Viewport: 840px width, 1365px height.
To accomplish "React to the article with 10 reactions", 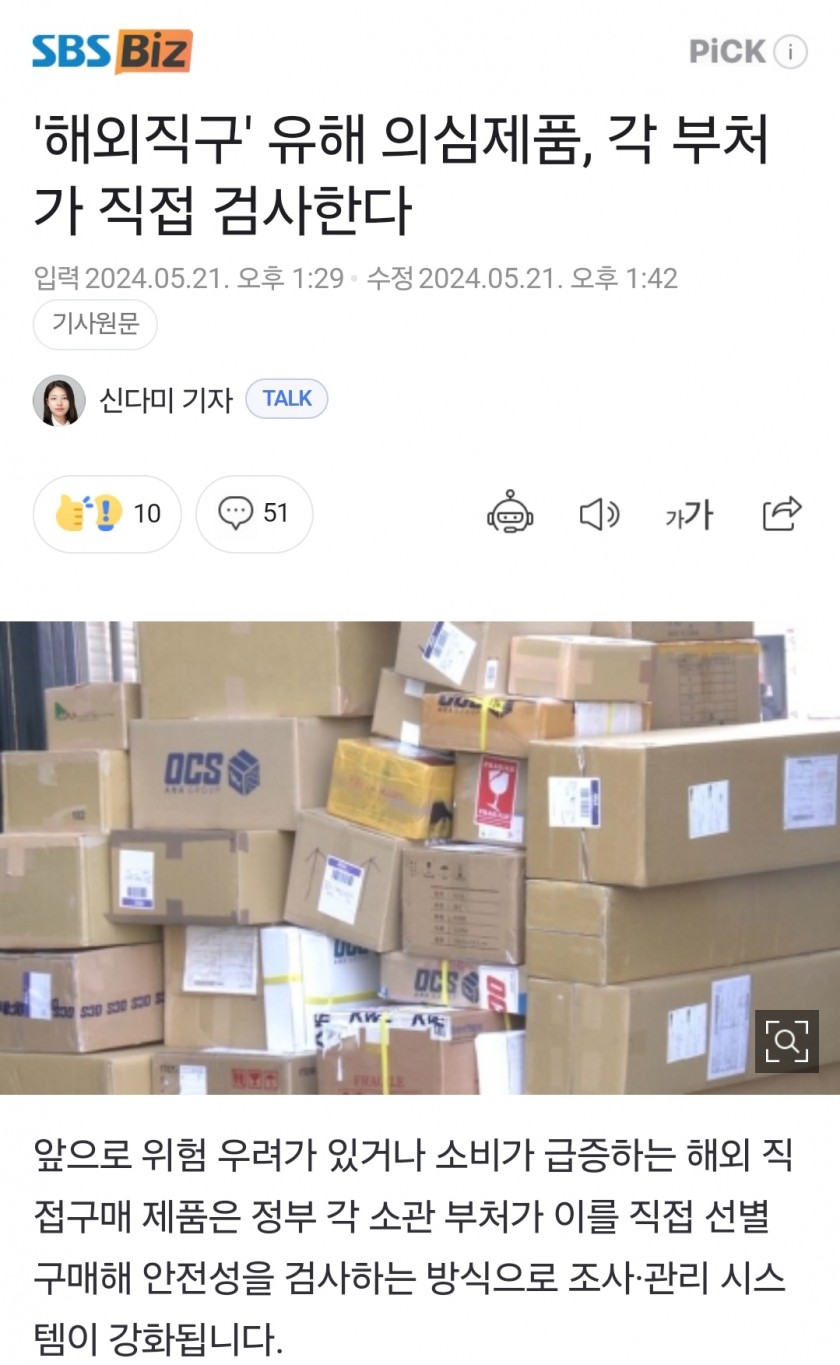I will click(108, 514).
